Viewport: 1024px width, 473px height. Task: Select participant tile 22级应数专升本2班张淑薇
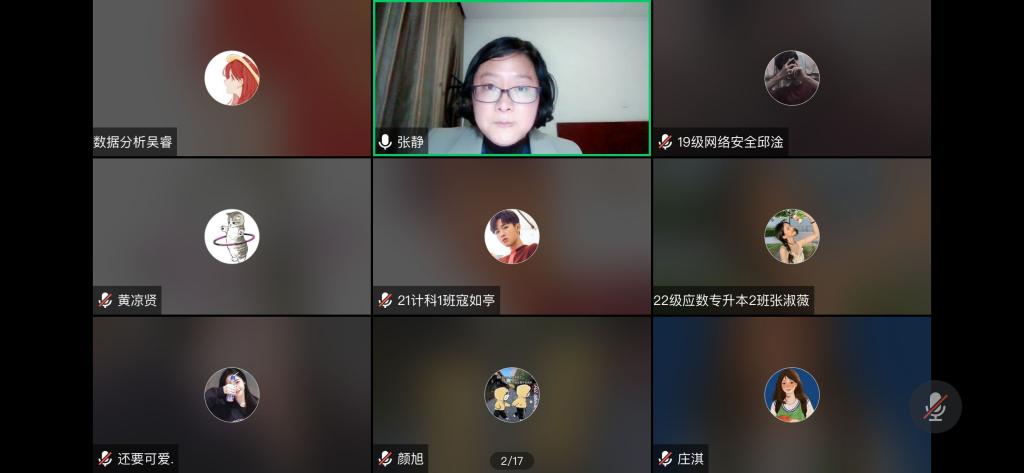[x=791, y=236]
